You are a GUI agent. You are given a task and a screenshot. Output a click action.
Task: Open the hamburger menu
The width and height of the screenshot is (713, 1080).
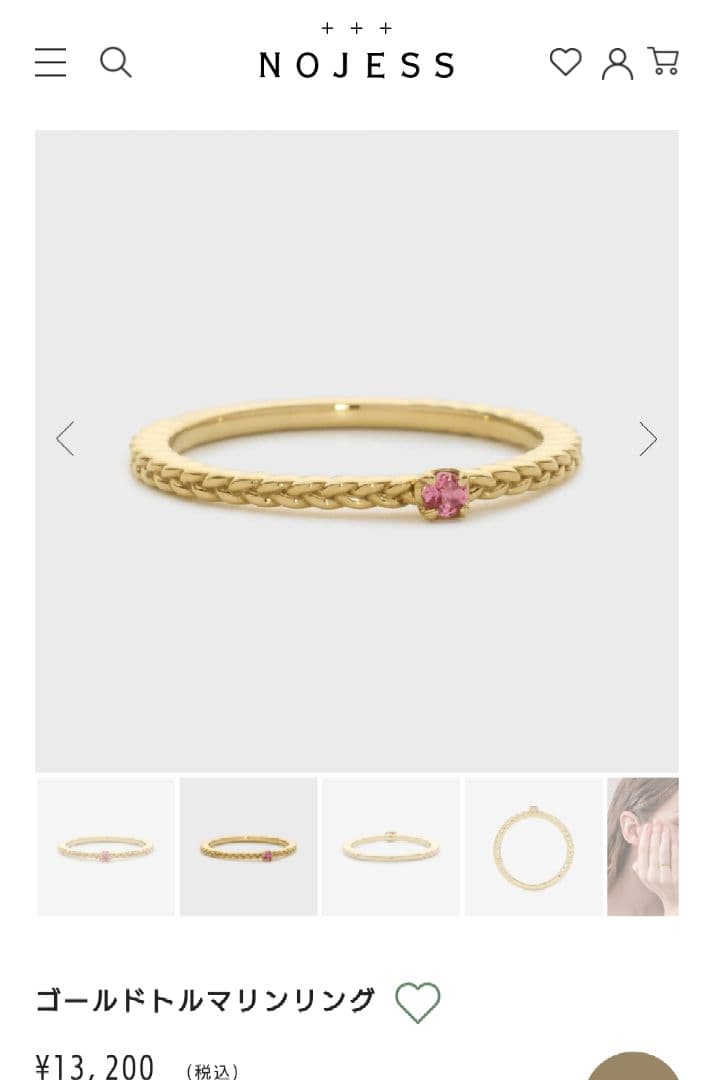click(50, 62)
